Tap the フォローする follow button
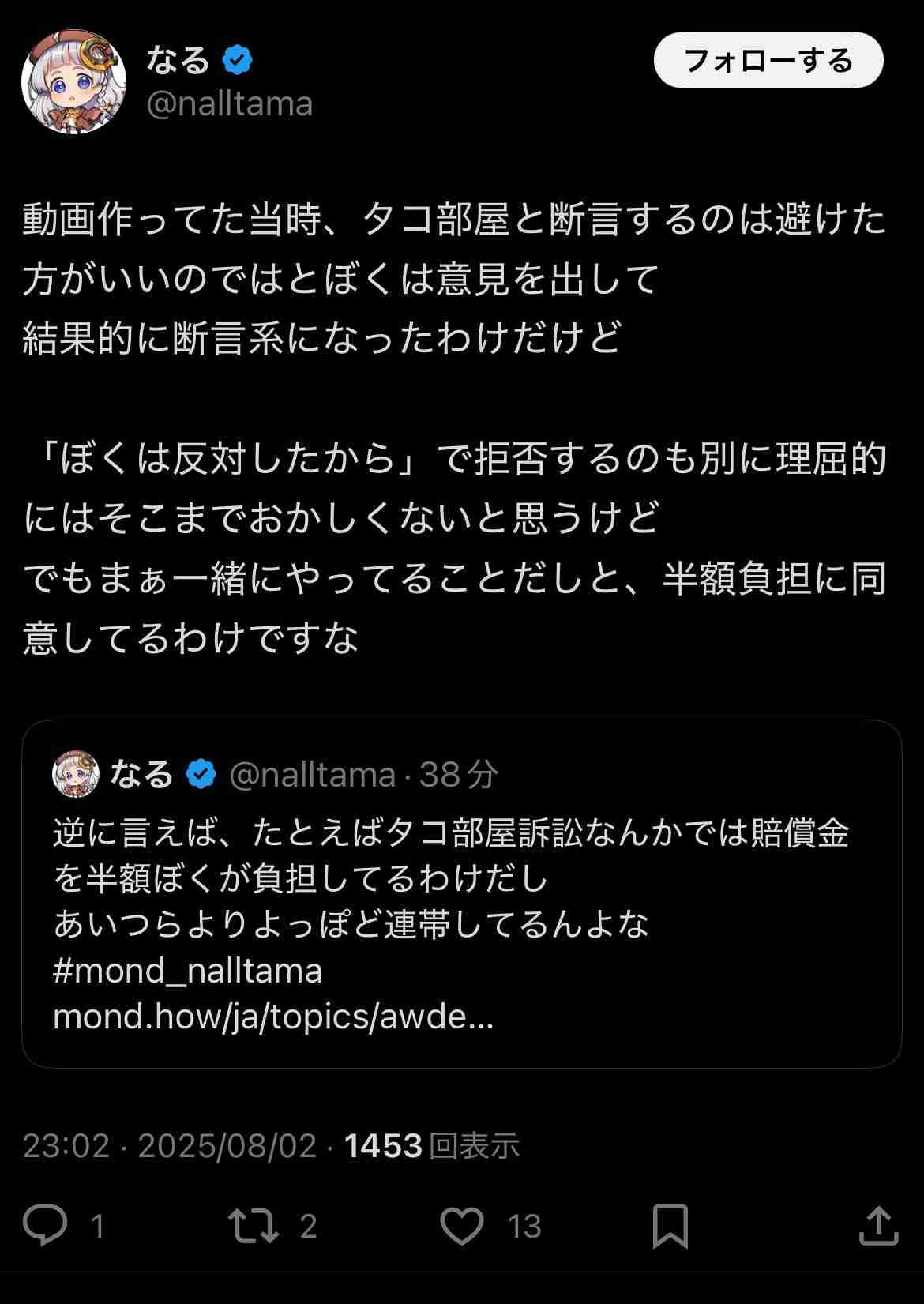Image resolution: width=924 pixels, height=1304 pixels. point(768,60)
